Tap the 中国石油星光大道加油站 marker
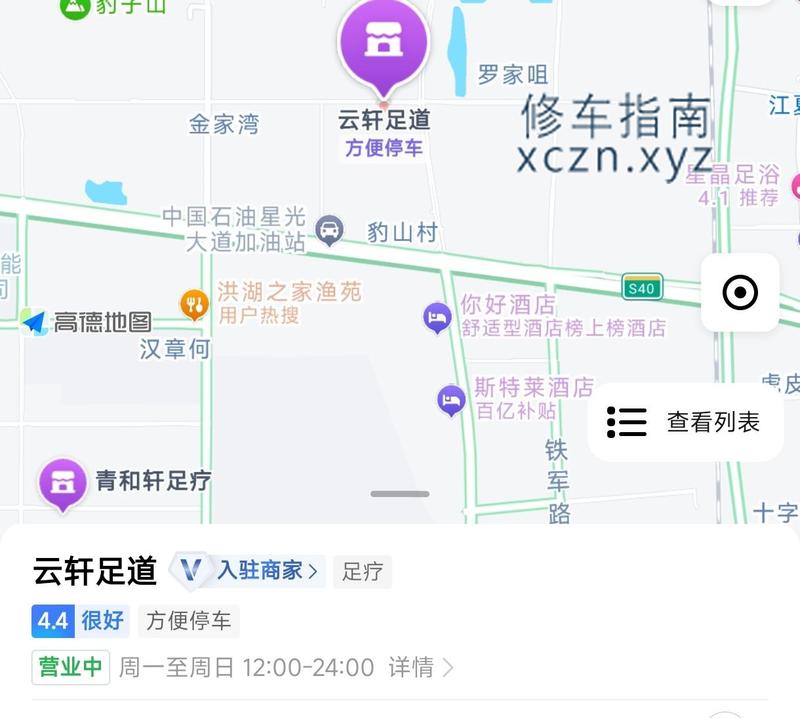The image size is (800, 718). 329,230
